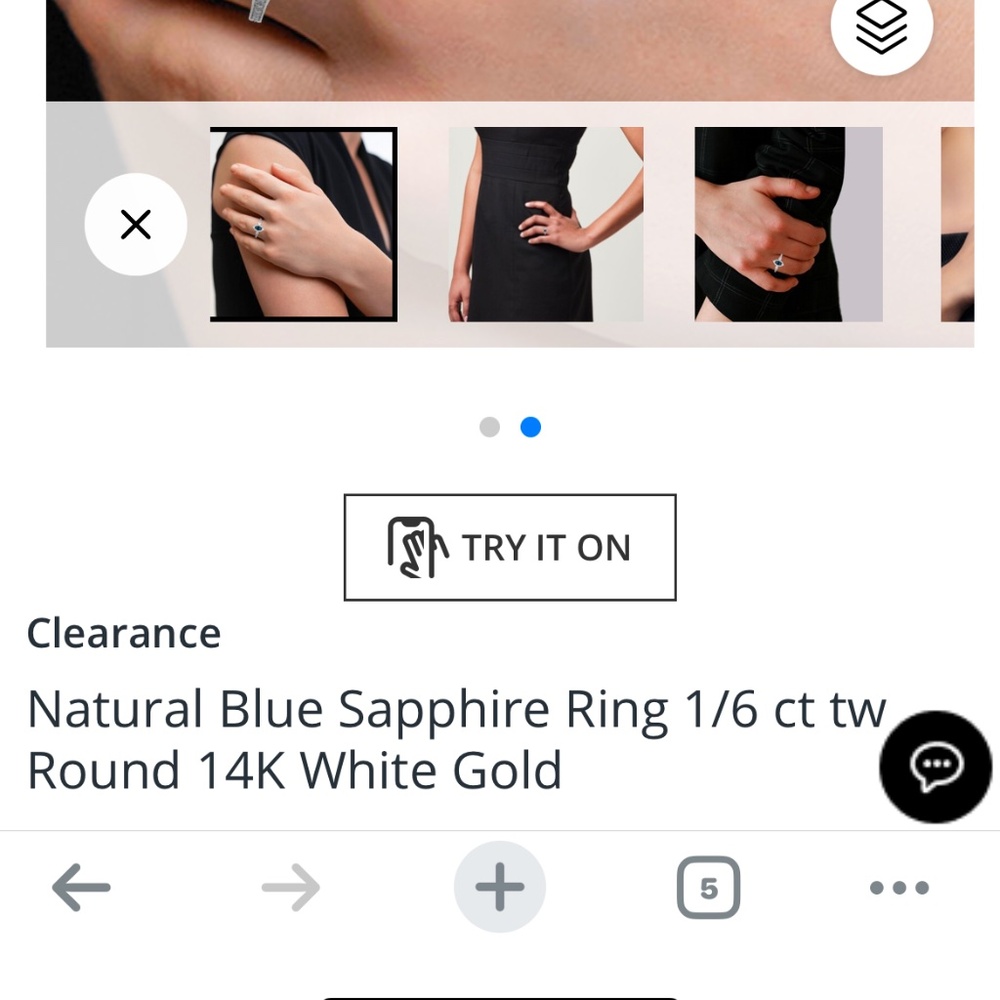Go back to the previous page
The image size is (1000, 1000).
(x=81, y=887)
